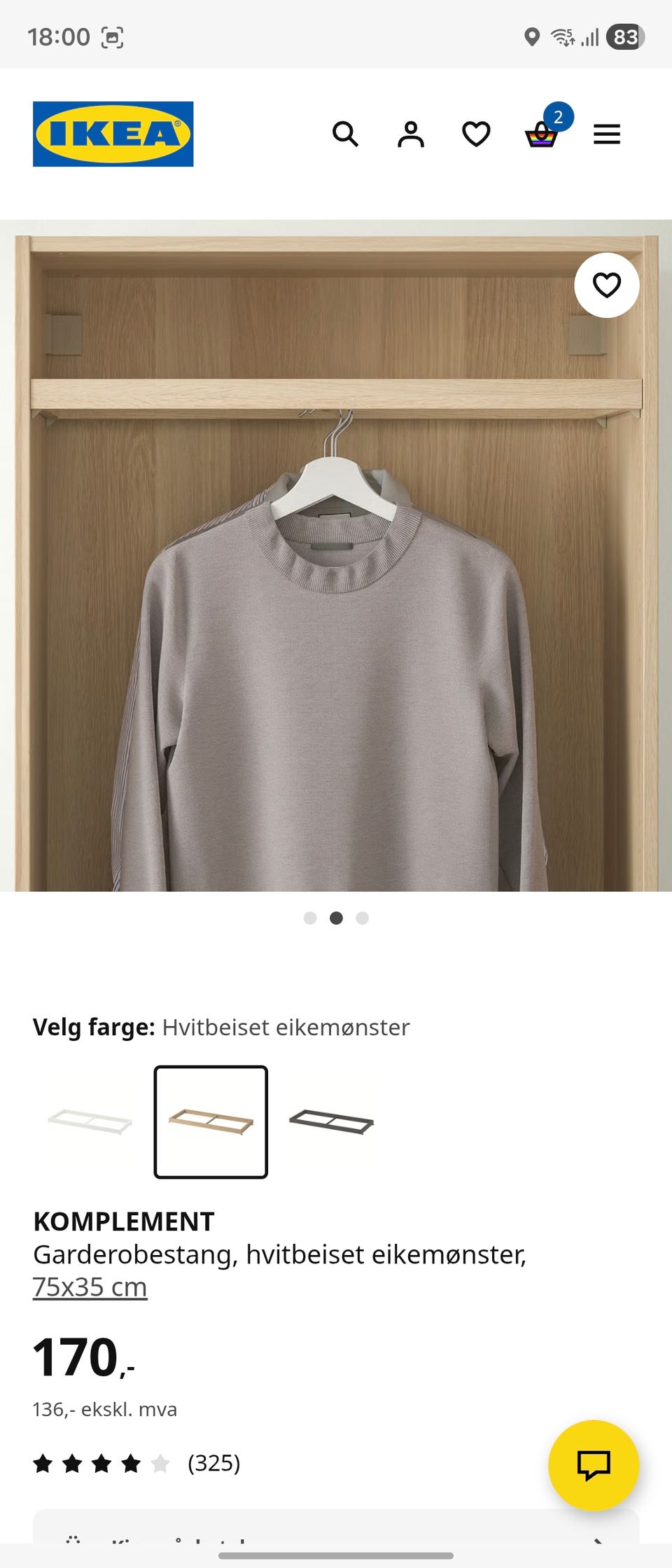The height and width of the screenshot is (1568, 672).
Task: View the 325 customer reviews
Action: 213,1462
